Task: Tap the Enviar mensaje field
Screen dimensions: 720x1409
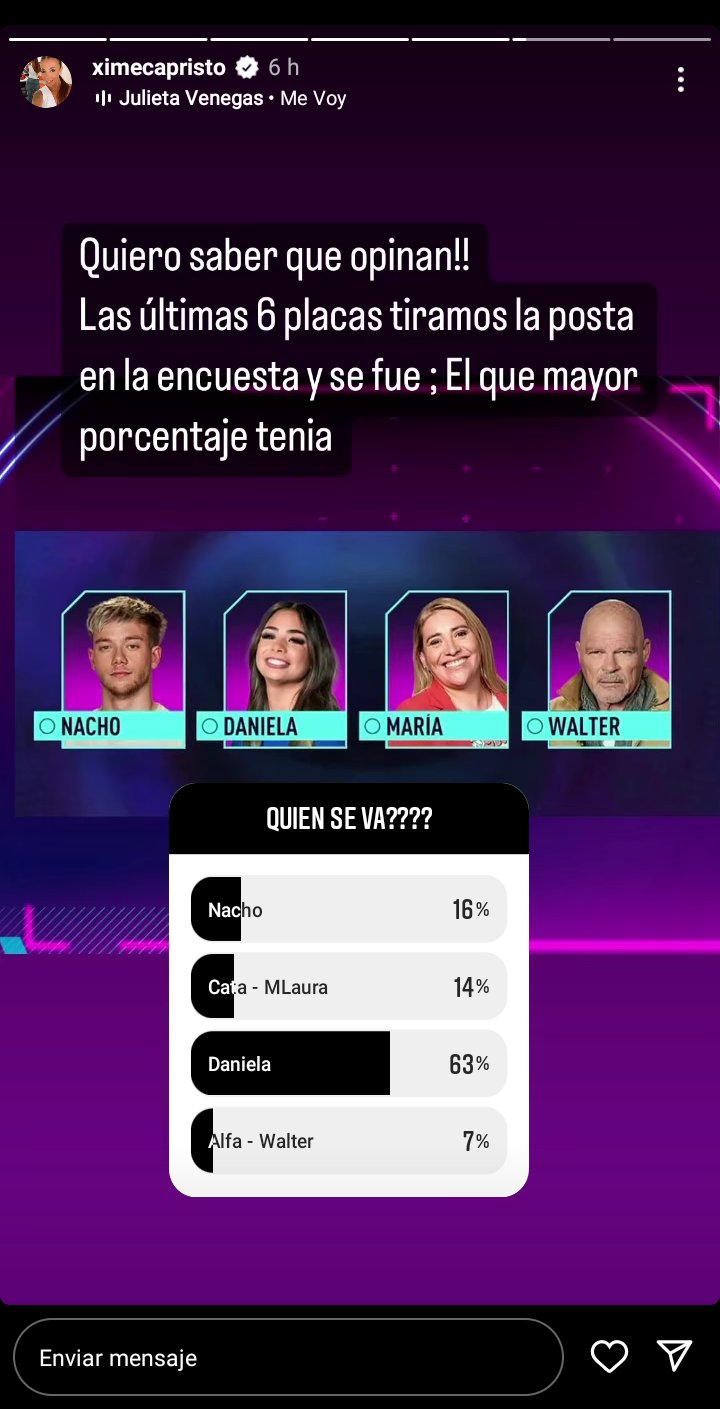Action: pos(288,1357)
